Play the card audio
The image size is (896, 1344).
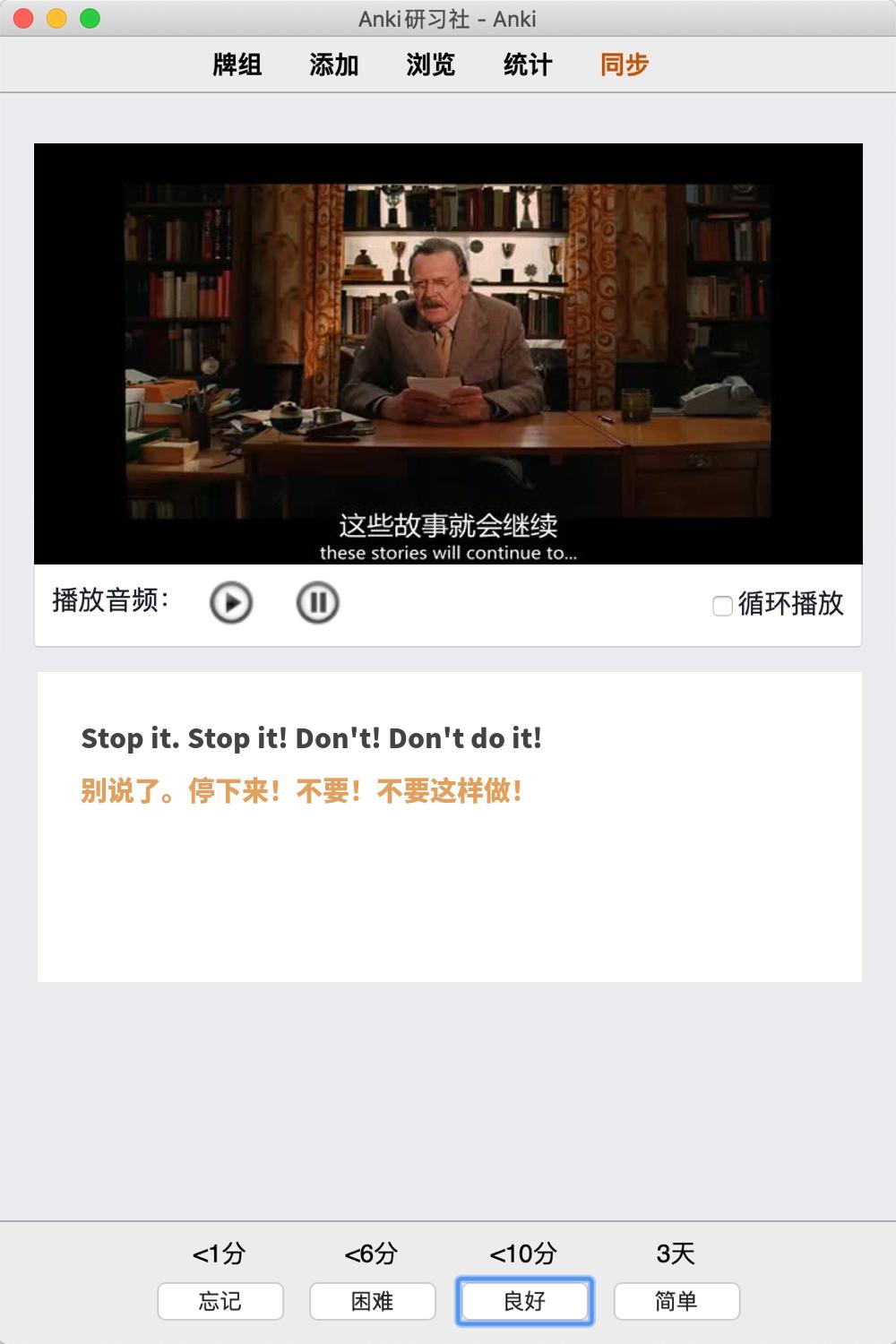(231, 602)
